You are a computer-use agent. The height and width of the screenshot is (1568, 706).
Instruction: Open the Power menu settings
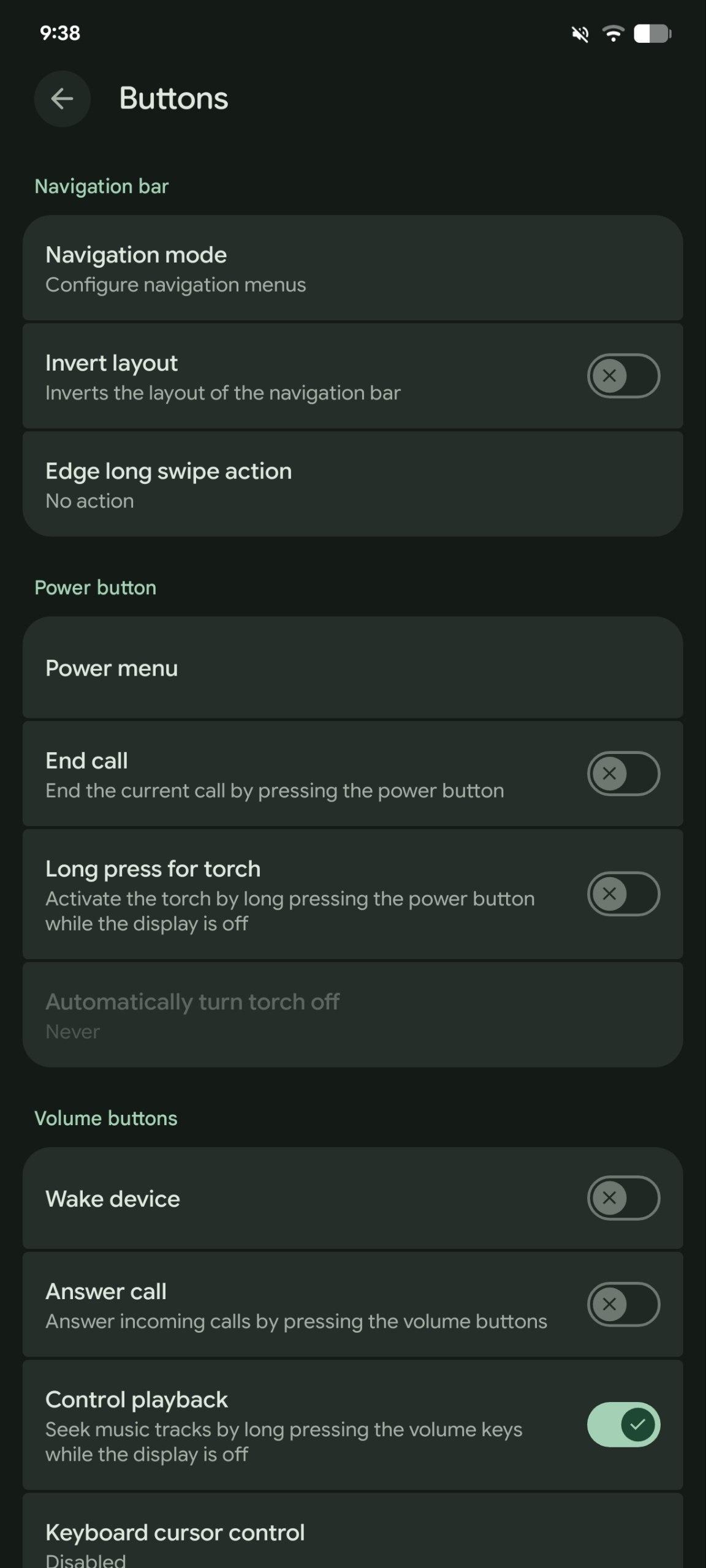coord(352,668)
